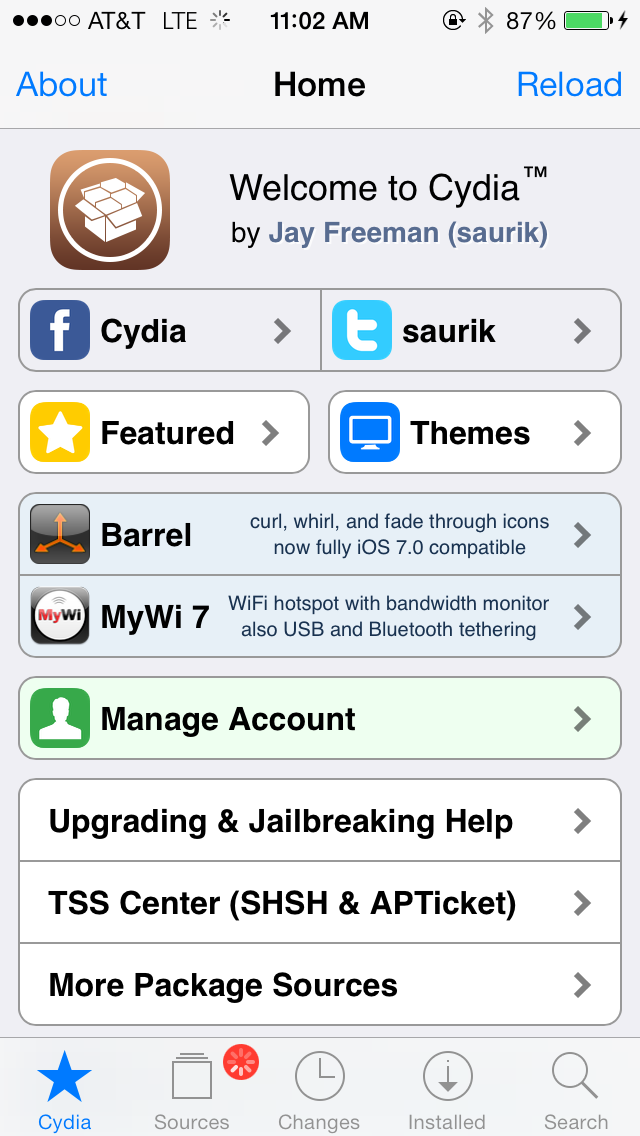Open the Themes section
The image size is (640, 1136).
(x=474, y=433)
